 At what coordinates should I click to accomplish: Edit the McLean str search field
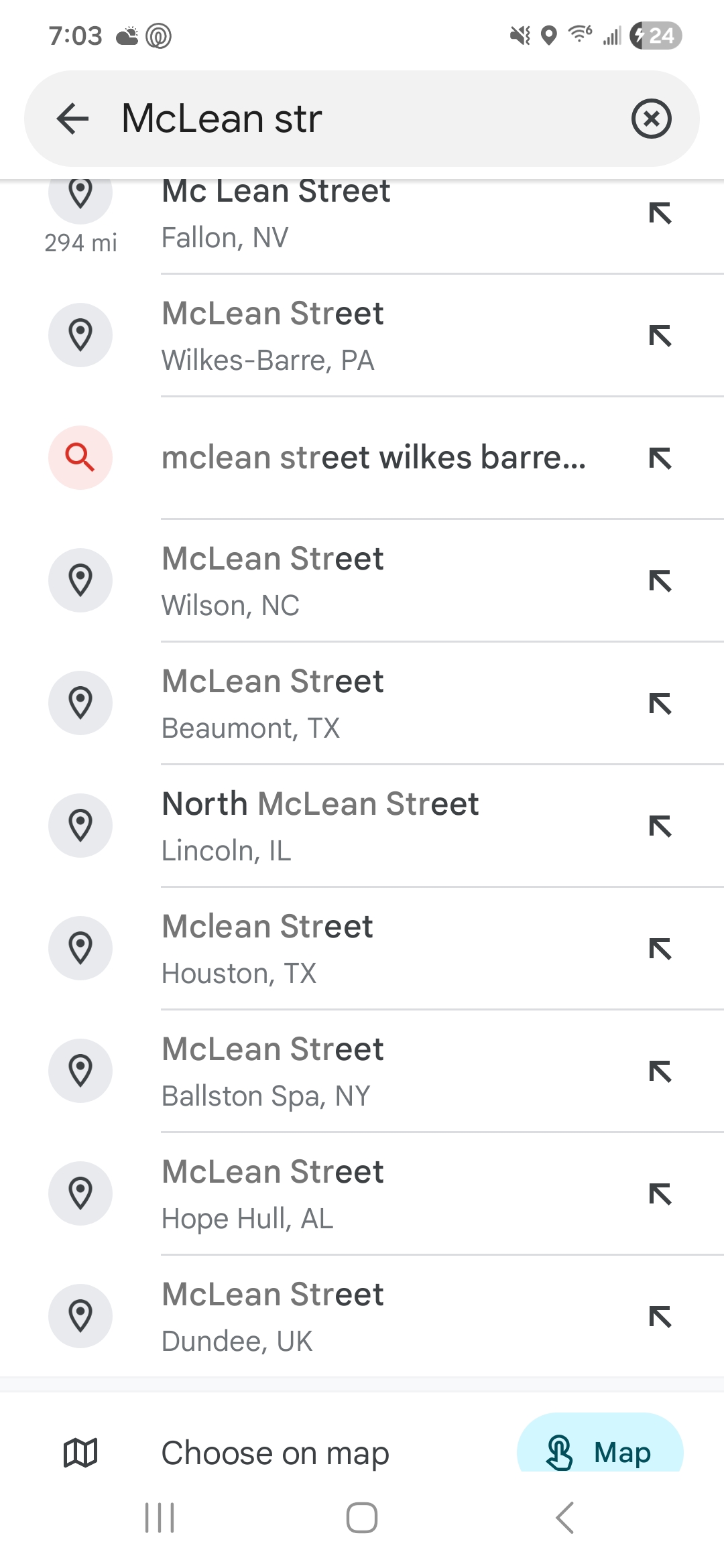(362, 119)
